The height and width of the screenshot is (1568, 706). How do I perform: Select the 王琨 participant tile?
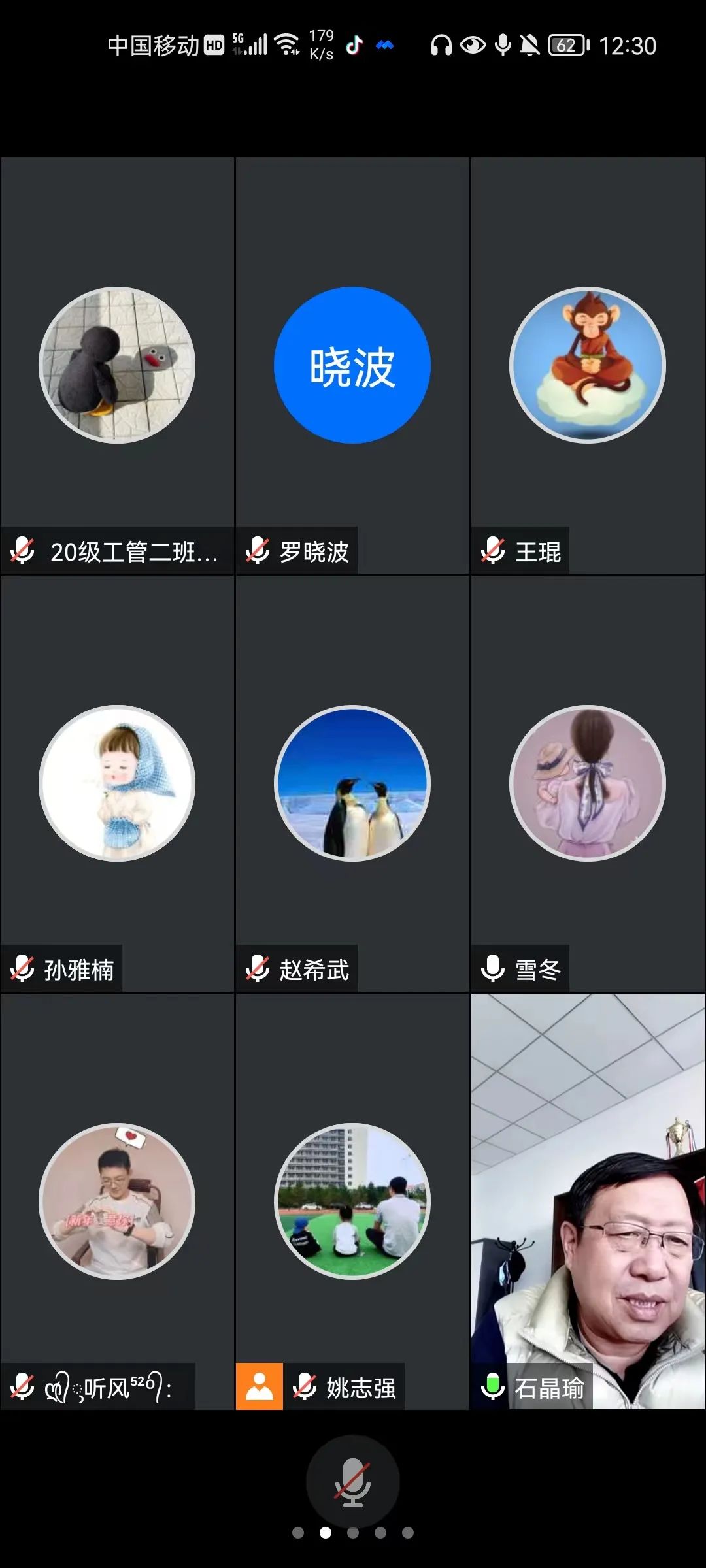588,366
